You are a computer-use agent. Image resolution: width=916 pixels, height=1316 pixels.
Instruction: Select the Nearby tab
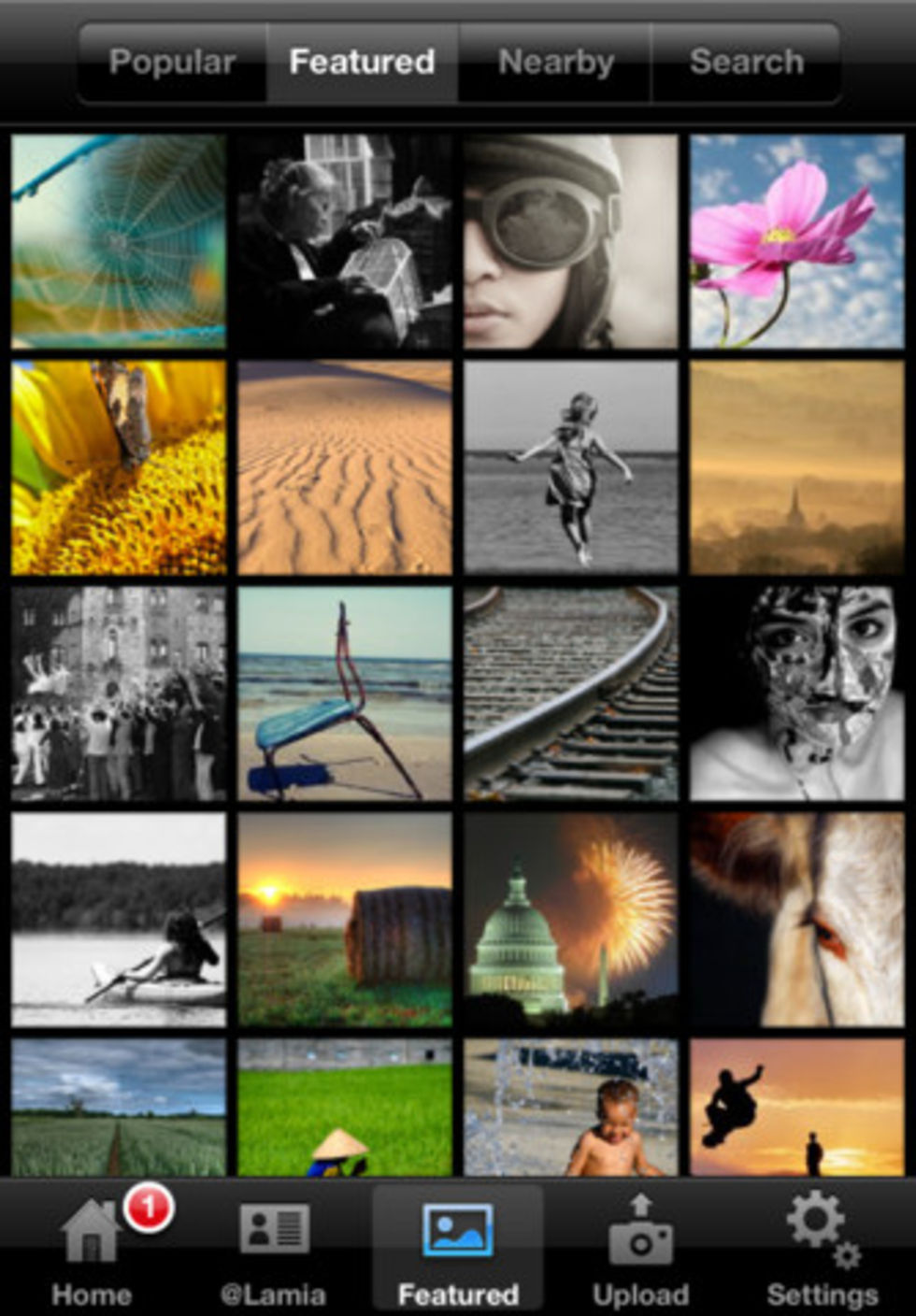coord(555,62)
